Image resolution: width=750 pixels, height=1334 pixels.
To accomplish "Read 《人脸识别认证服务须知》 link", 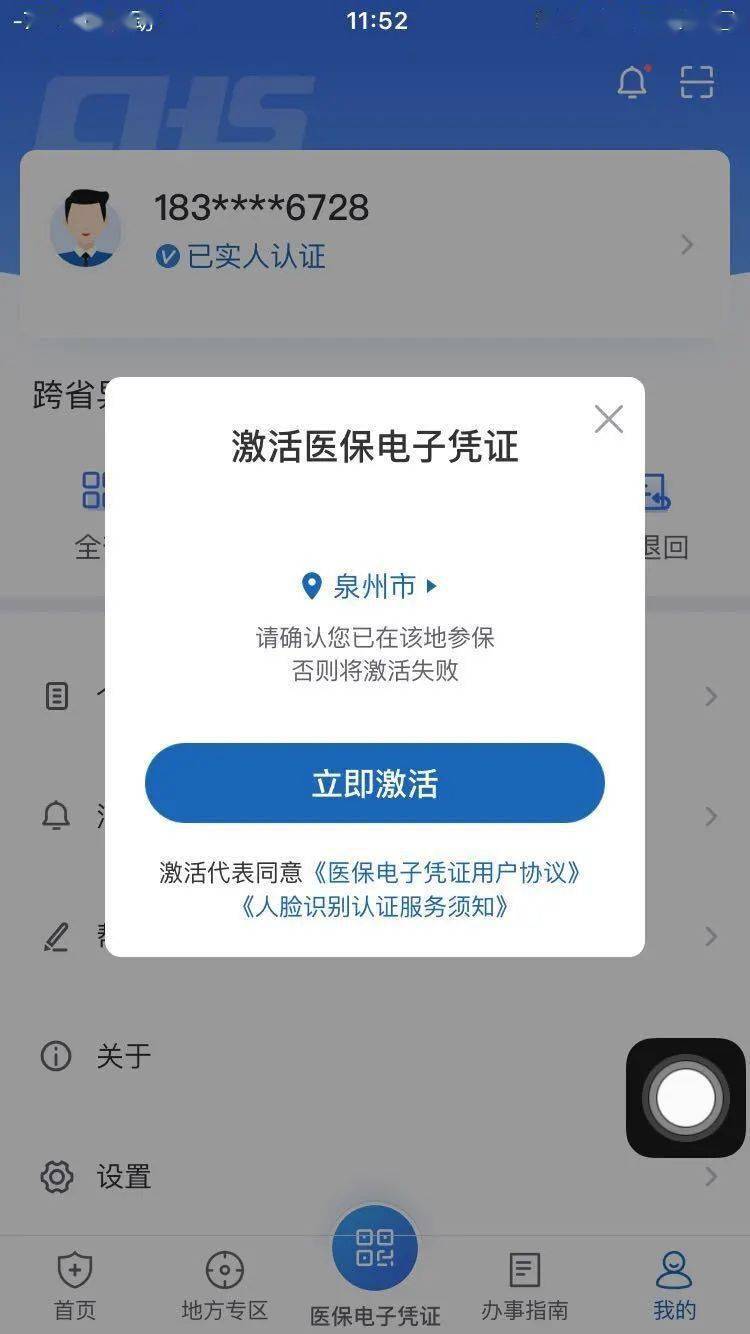I will click(x=375, y=906).
